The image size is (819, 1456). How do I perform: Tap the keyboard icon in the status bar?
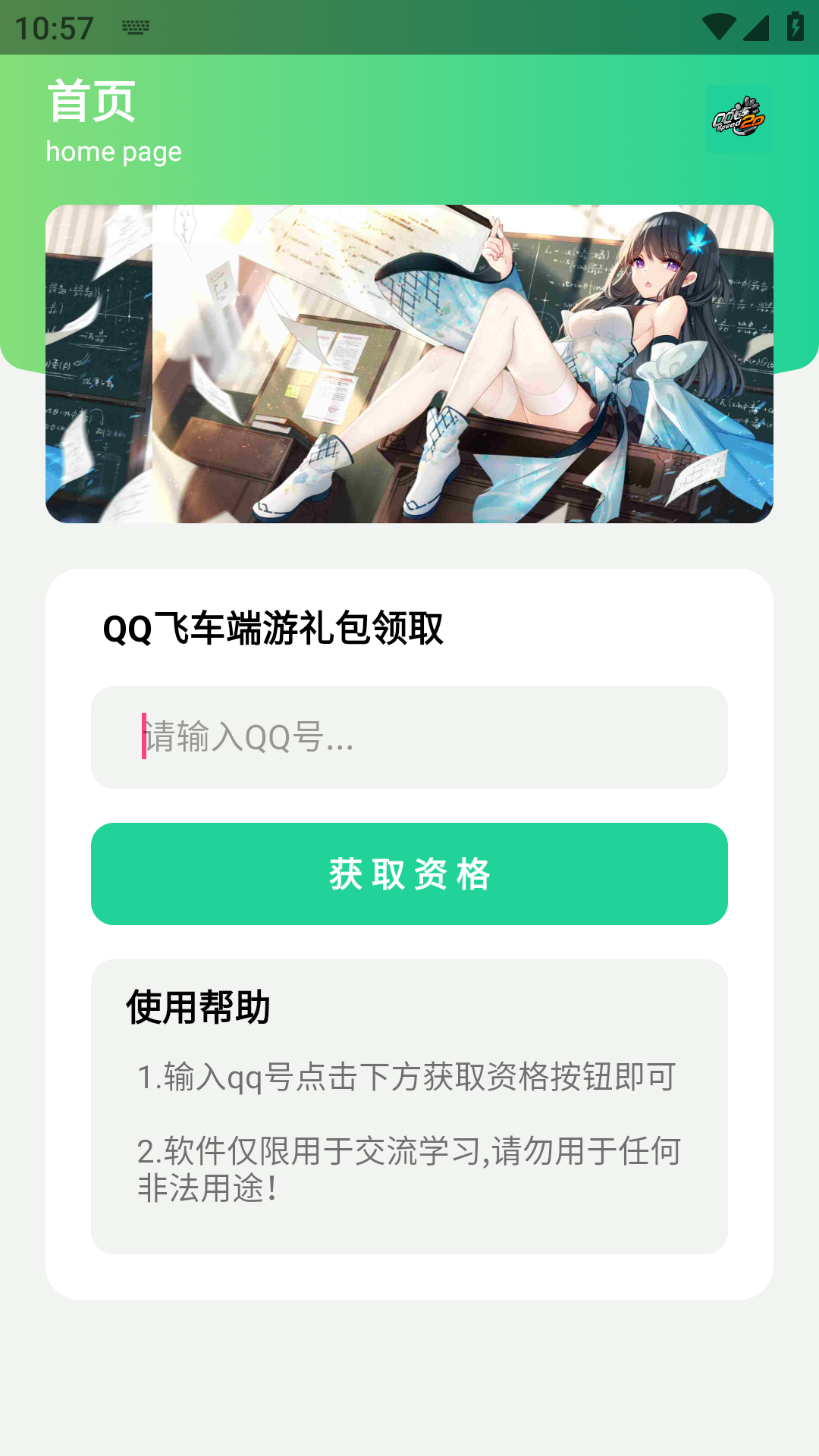point(133,27)
